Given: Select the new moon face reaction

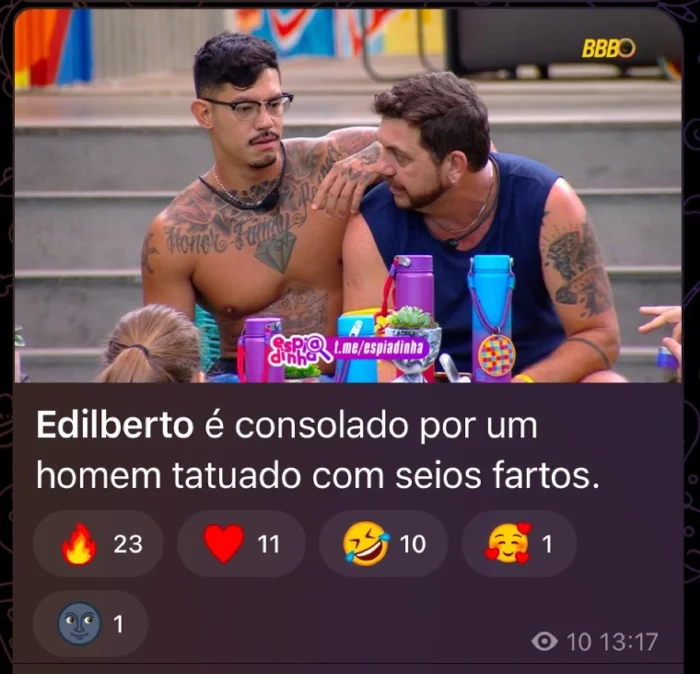Looking at the screenshot, I should [90, 624].
